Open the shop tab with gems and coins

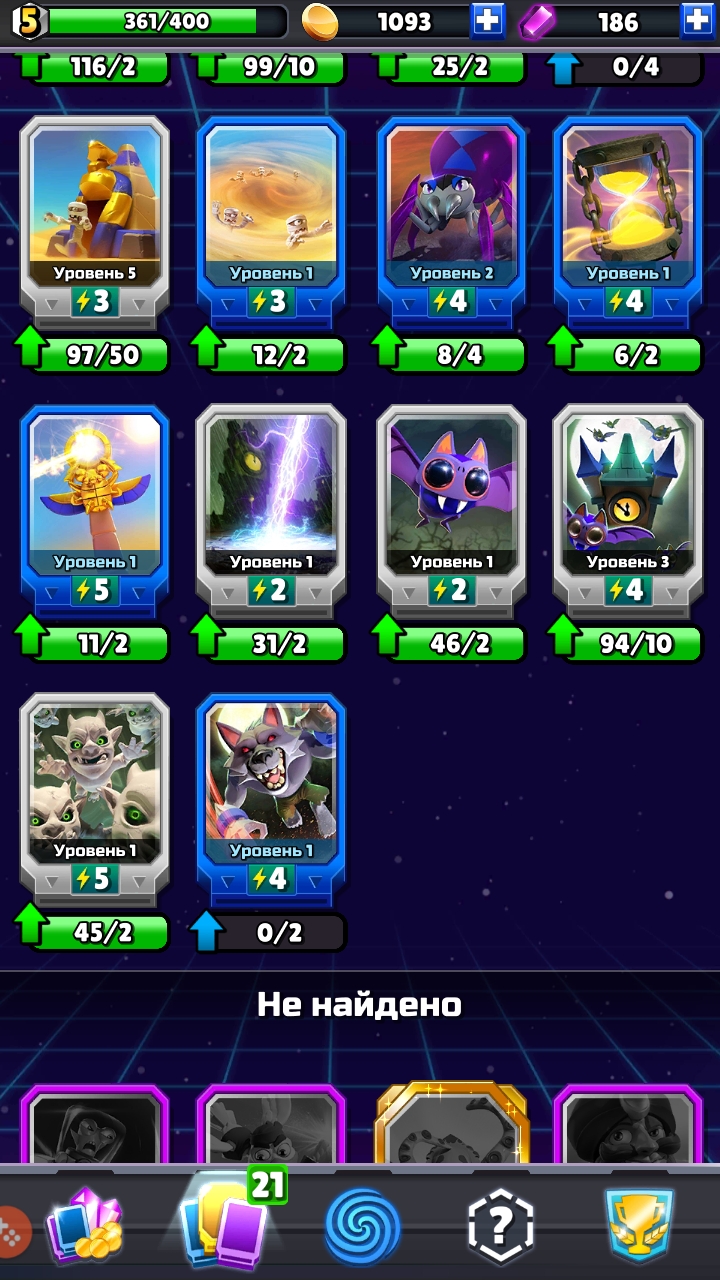coord(84,1226)
